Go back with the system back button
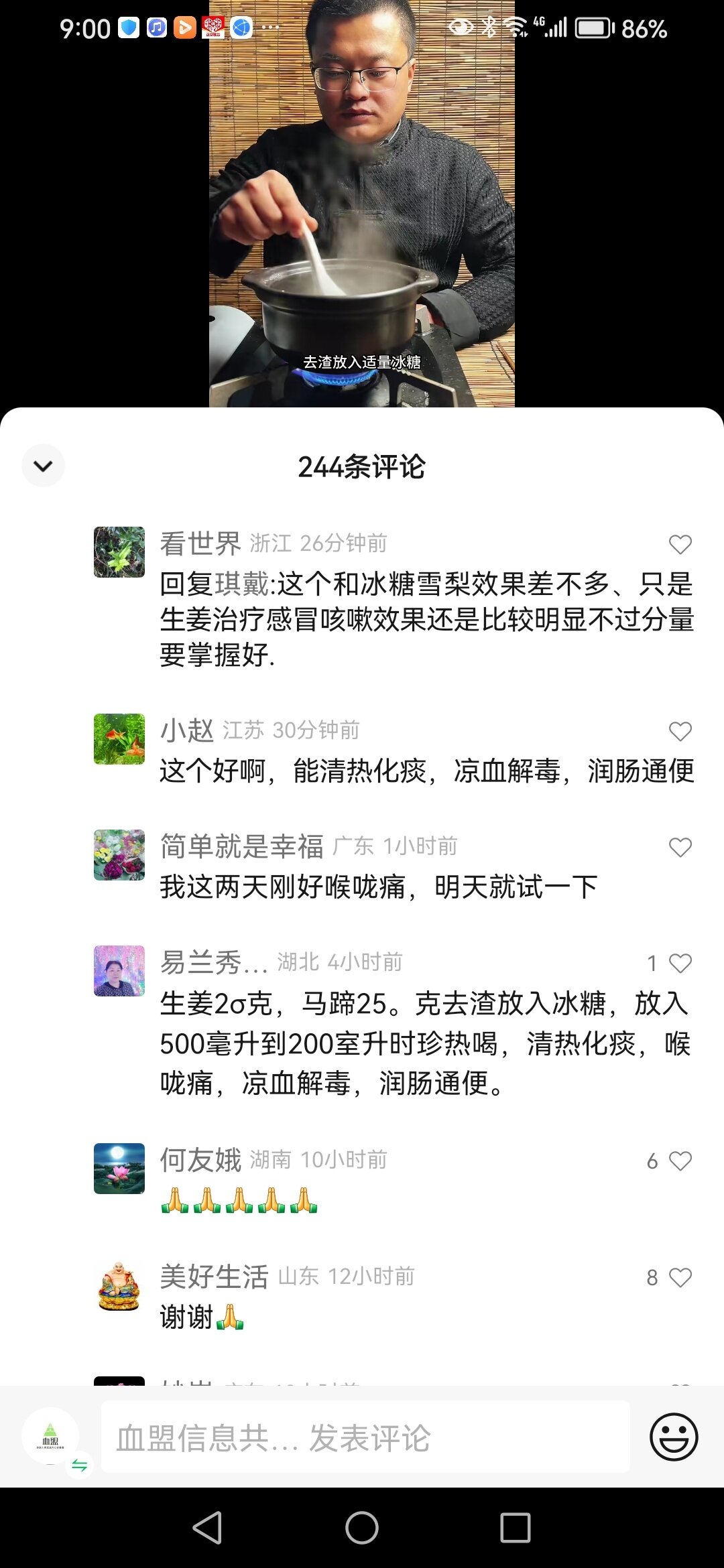Viewport: 724px width, 1568px height. (x=207, y=1528)
